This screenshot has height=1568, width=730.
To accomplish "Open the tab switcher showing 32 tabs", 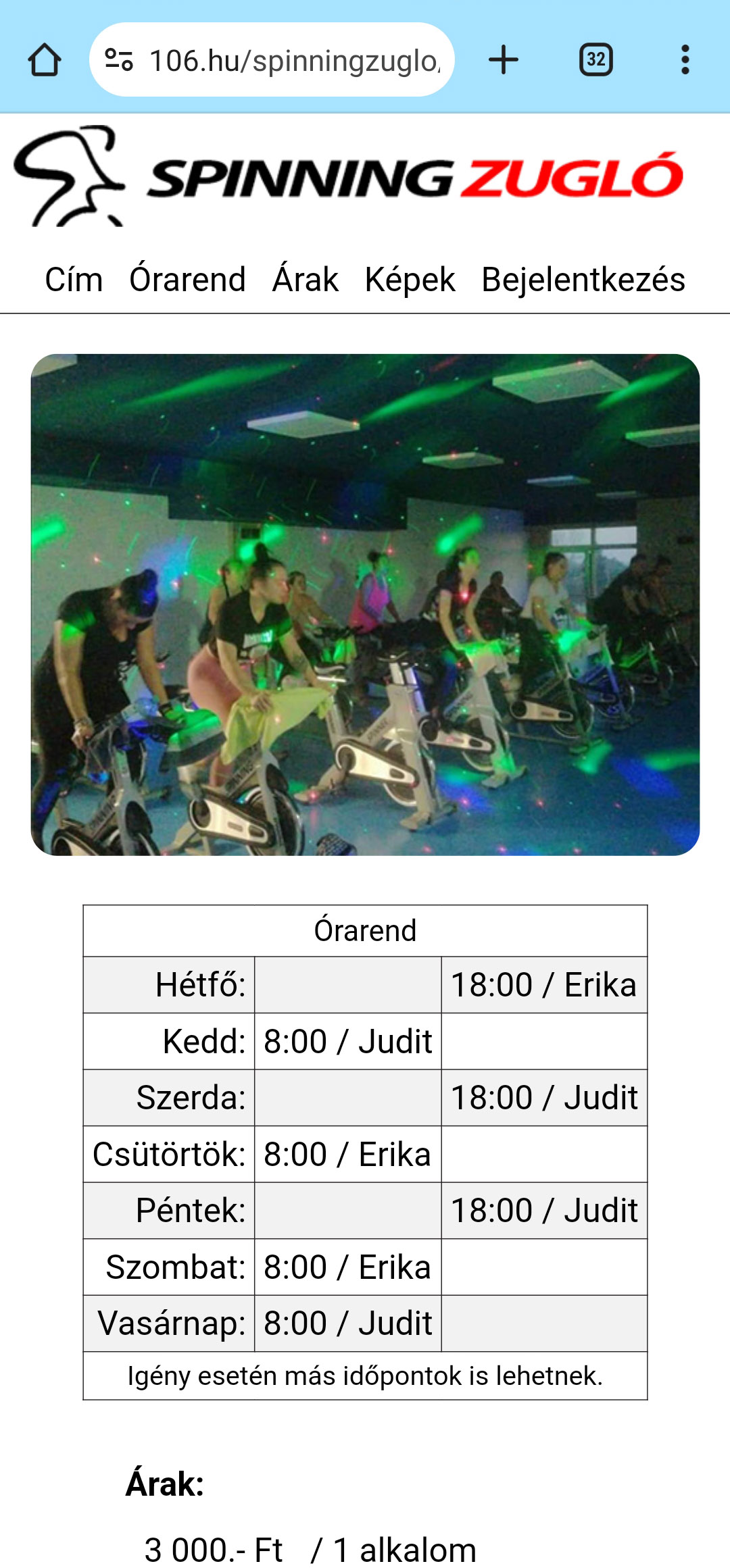I will 595,60.
